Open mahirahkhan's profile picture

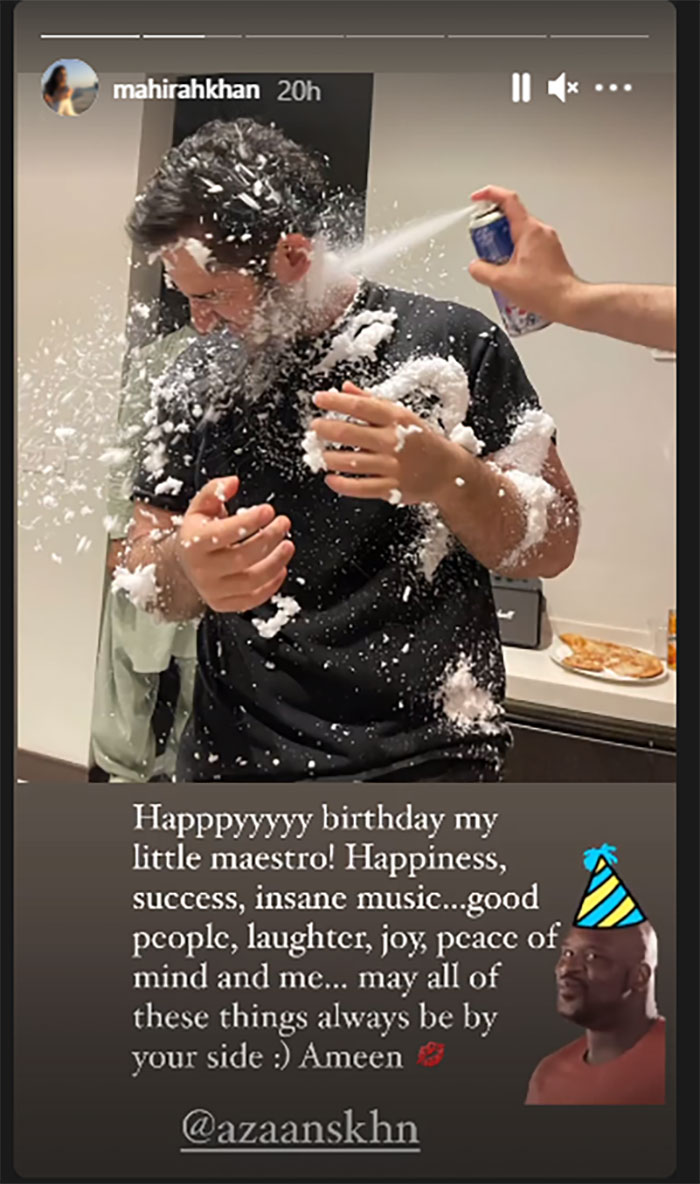point(70,88)
